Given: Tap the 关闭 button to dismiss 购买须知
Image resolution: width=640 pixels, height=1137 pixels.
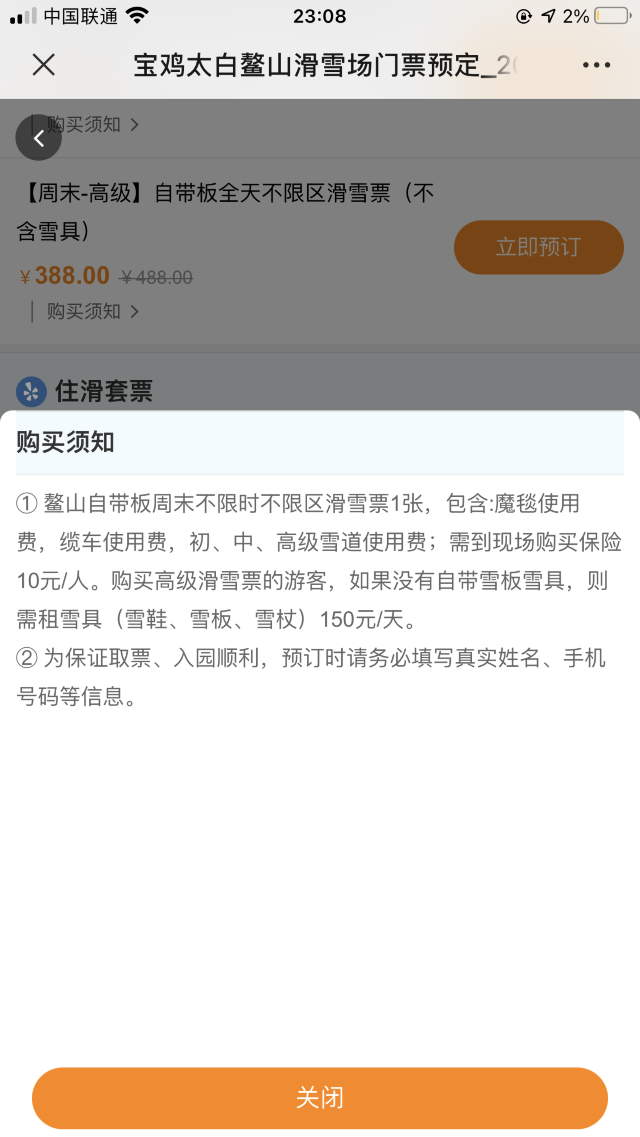Looking at the screenshot, I should [320, 1097].
